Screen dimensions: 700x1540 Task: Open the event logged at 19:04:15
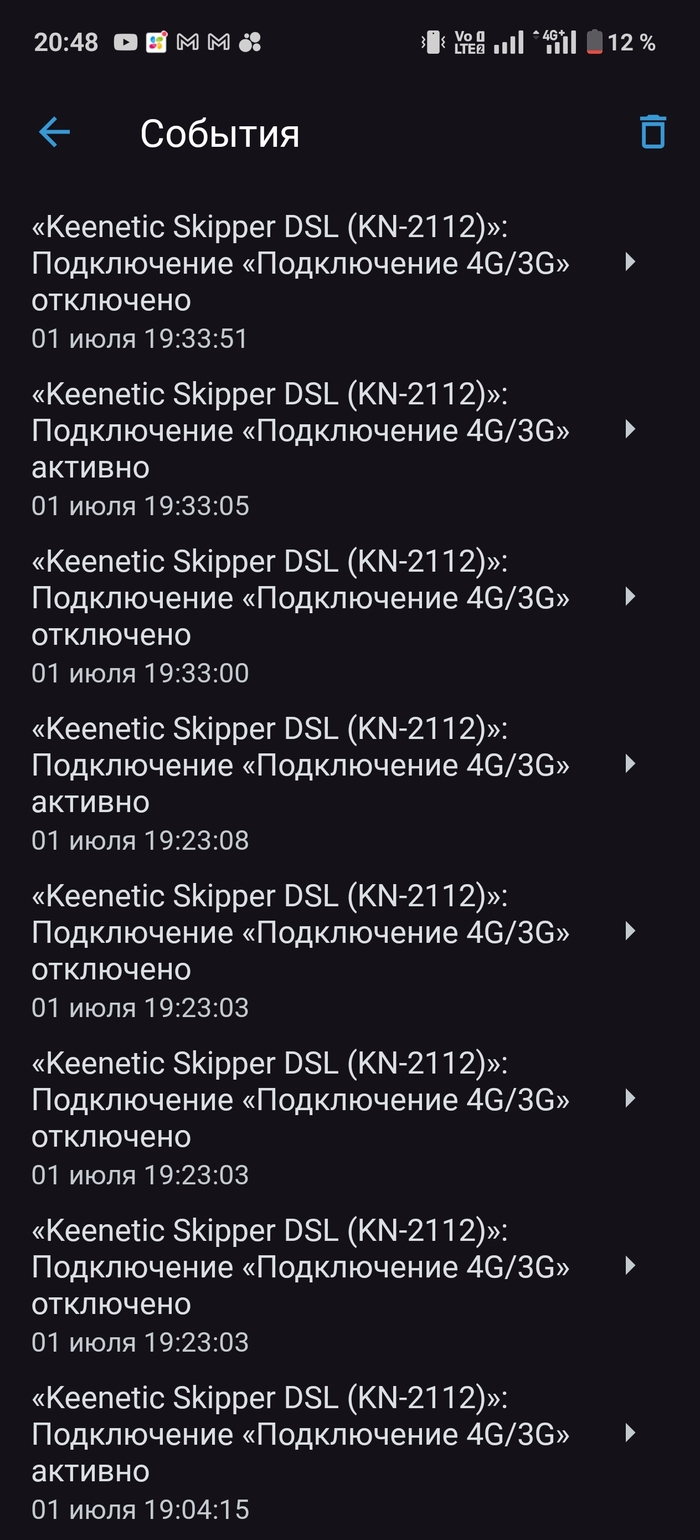(330, 1452)
